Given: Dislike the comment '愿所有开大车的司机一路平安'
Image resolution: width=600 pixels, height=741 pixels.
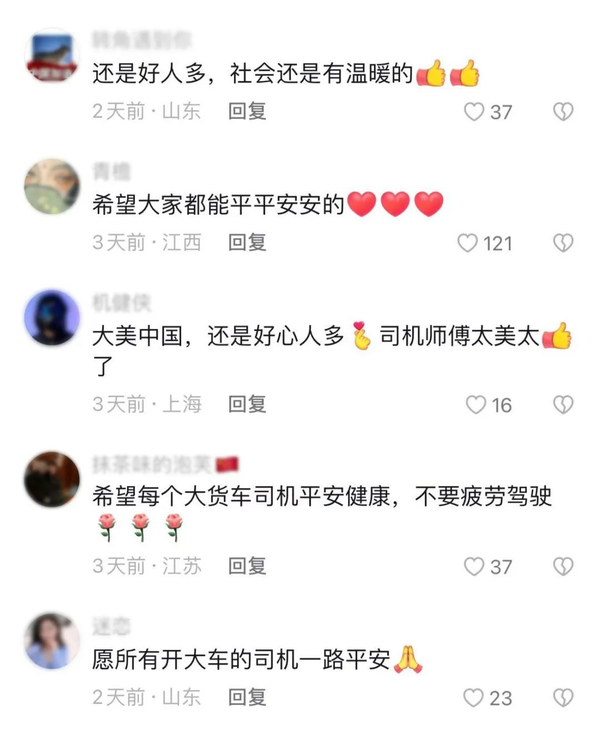Looking at the screenshot, I should click(564, 697).
